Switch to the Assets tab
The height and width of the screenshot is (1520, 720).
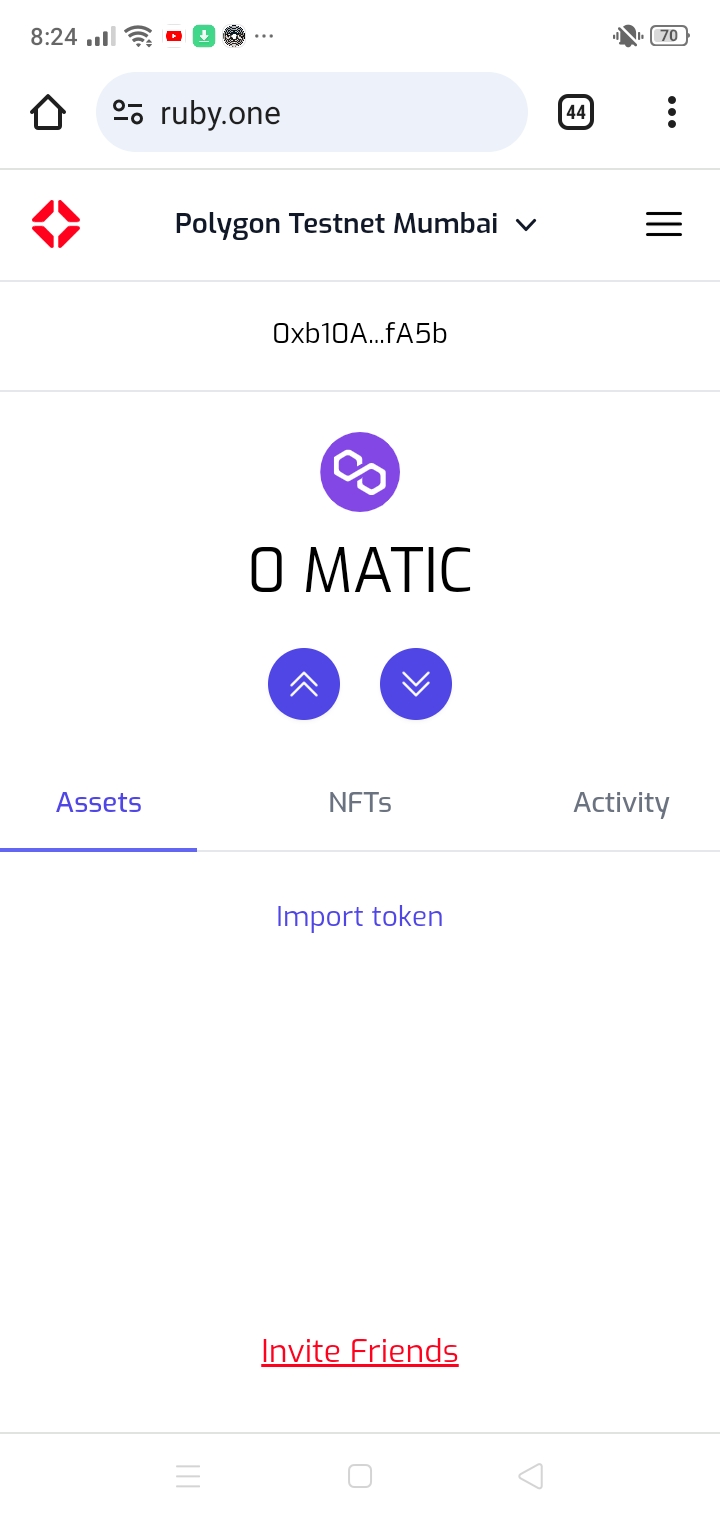click(99, 803)
